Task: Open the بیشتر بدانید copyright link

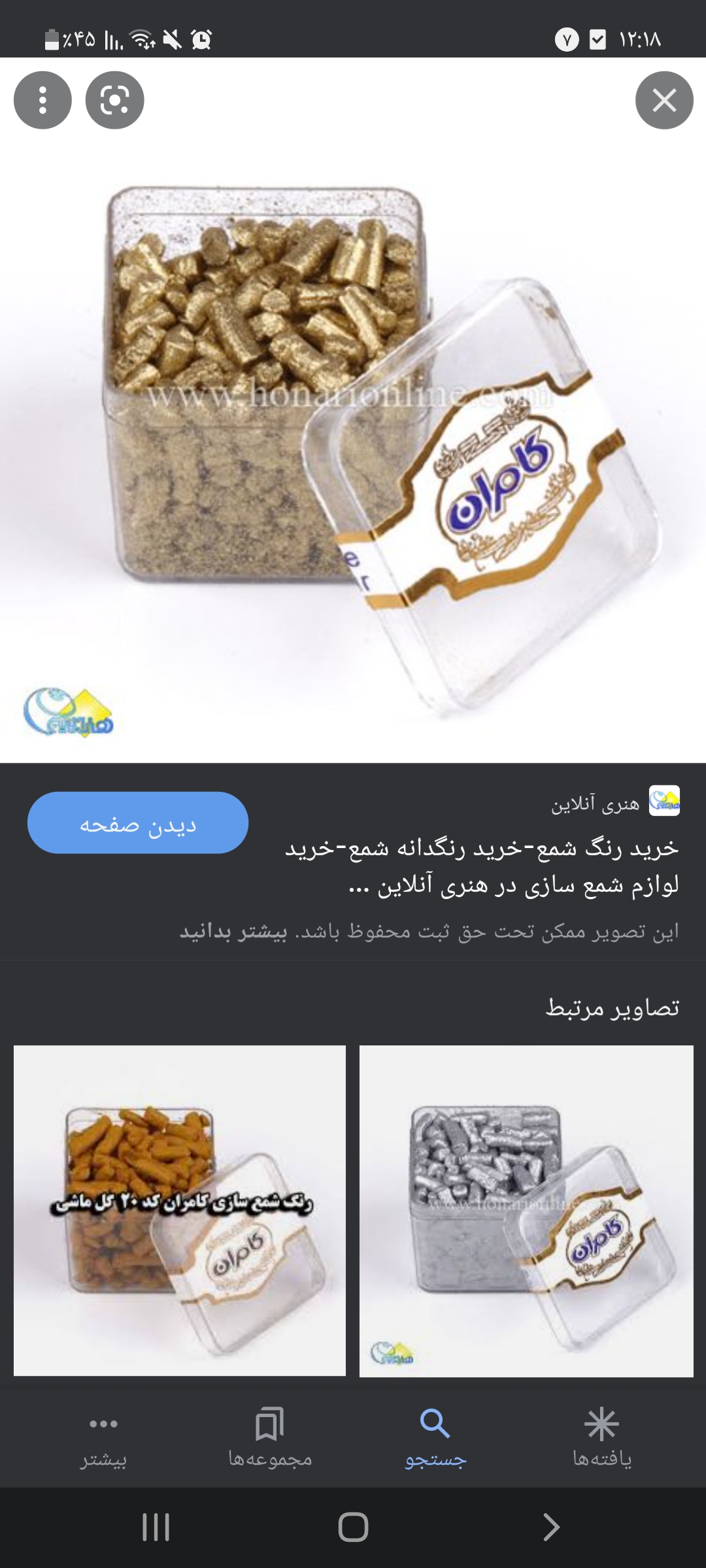Action: click(233, 932)
